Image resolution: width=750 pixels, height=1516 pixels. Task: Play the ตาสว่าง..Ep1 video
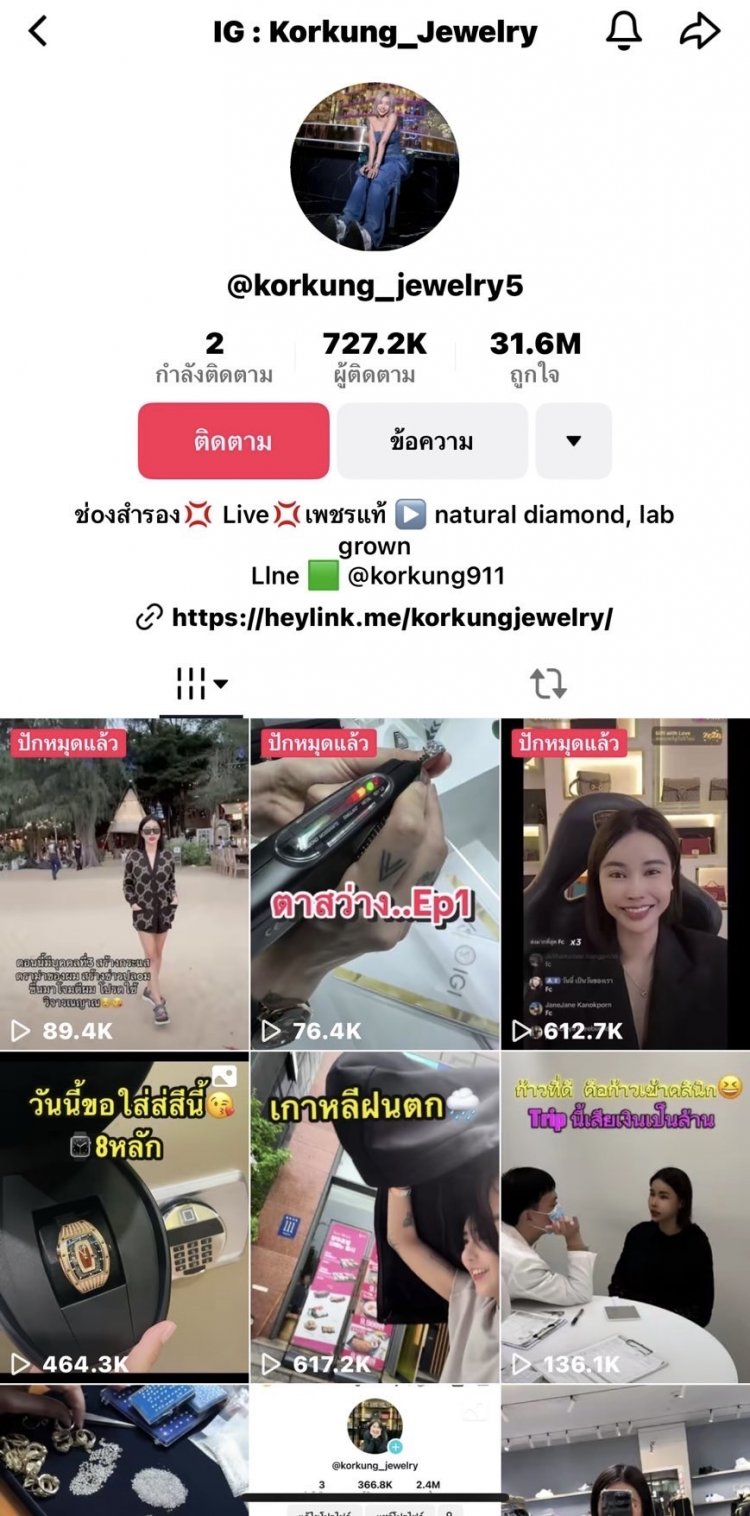[374, 883]
